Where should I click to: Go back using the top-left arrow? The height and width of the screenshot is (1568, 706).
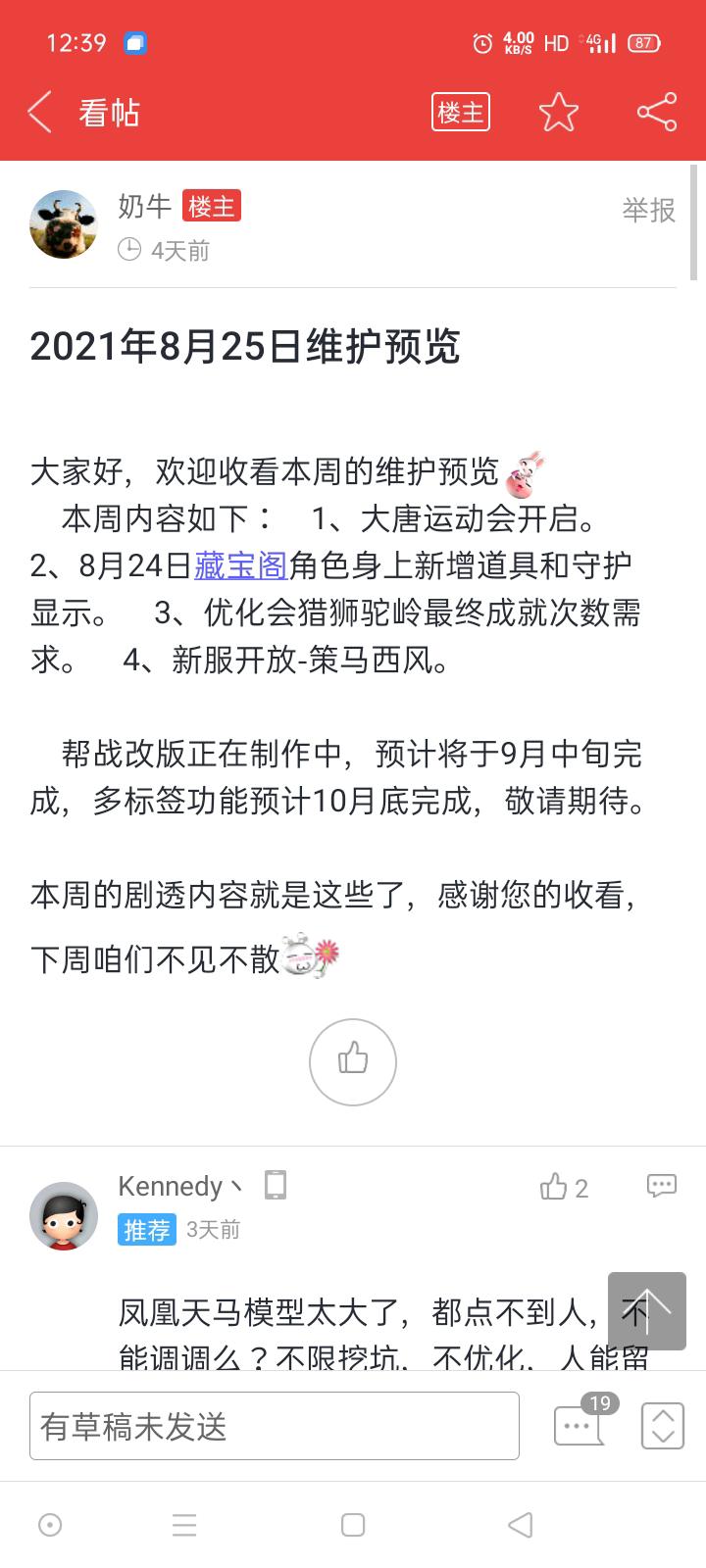click(x=39, y=113)
